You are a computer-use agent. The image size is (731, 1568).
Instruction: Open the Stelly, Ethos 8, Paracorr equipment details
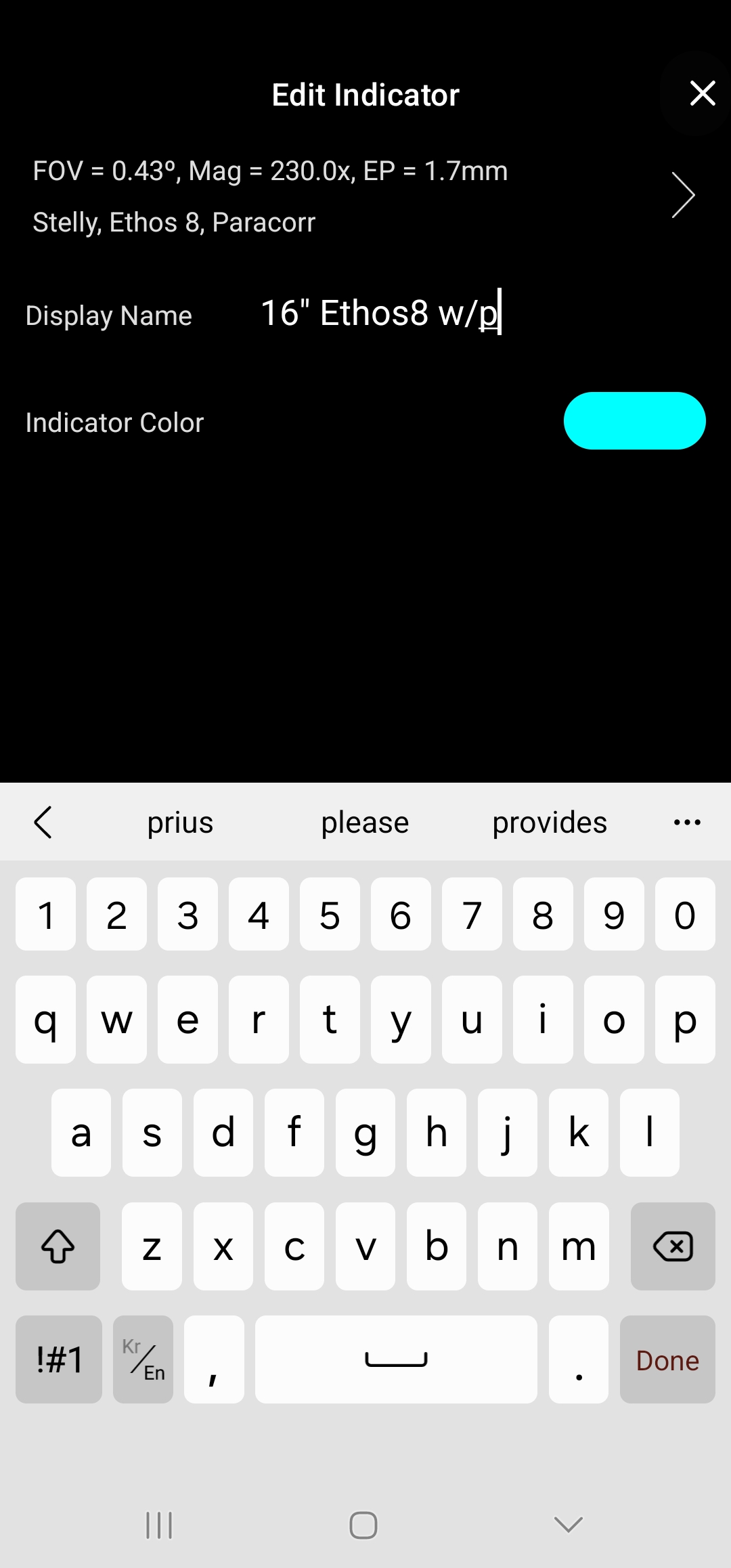click(682, 196)
